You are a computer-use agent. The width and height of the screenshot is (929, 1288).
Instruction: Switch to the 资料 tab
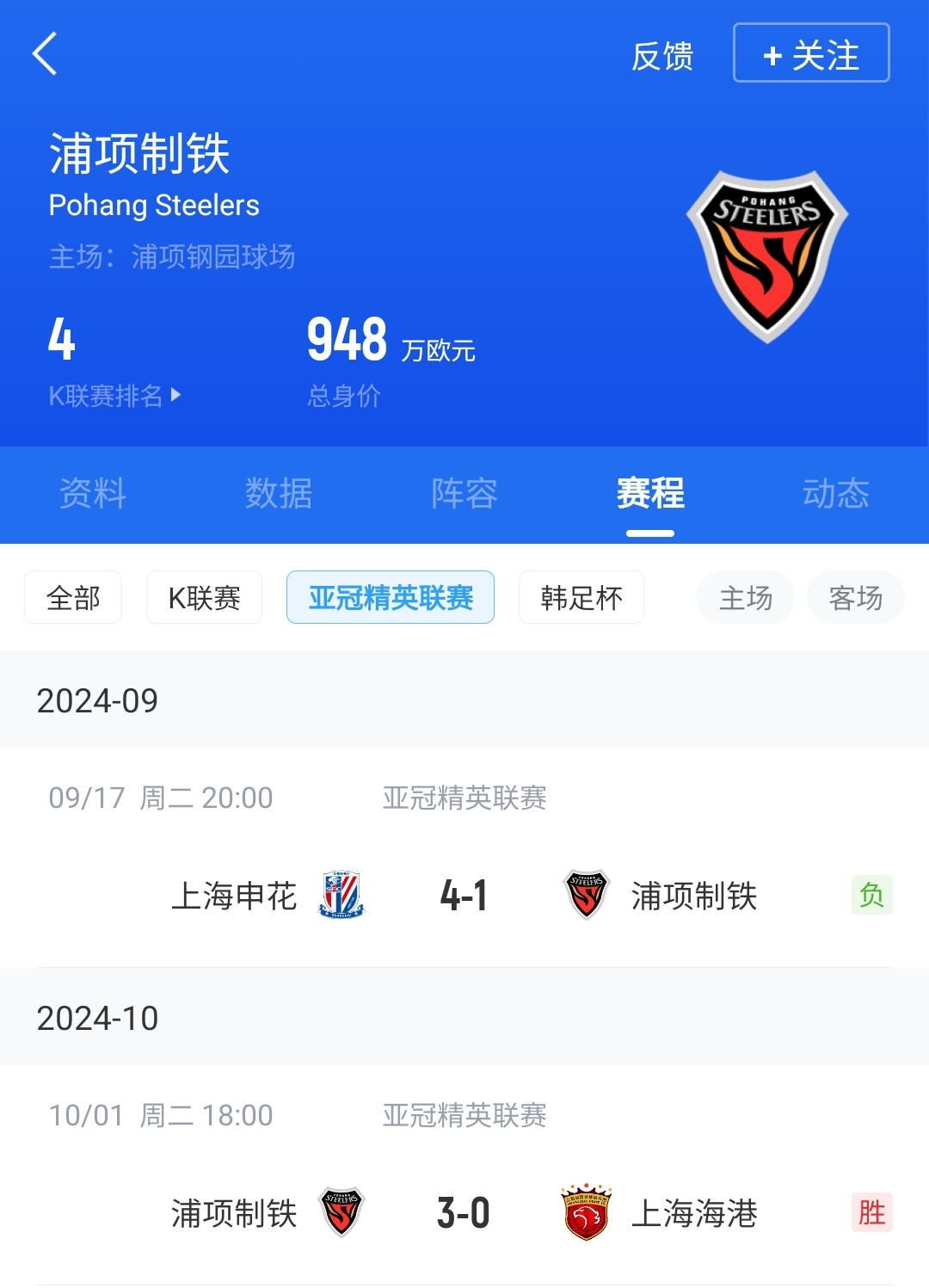click(92, 494)
